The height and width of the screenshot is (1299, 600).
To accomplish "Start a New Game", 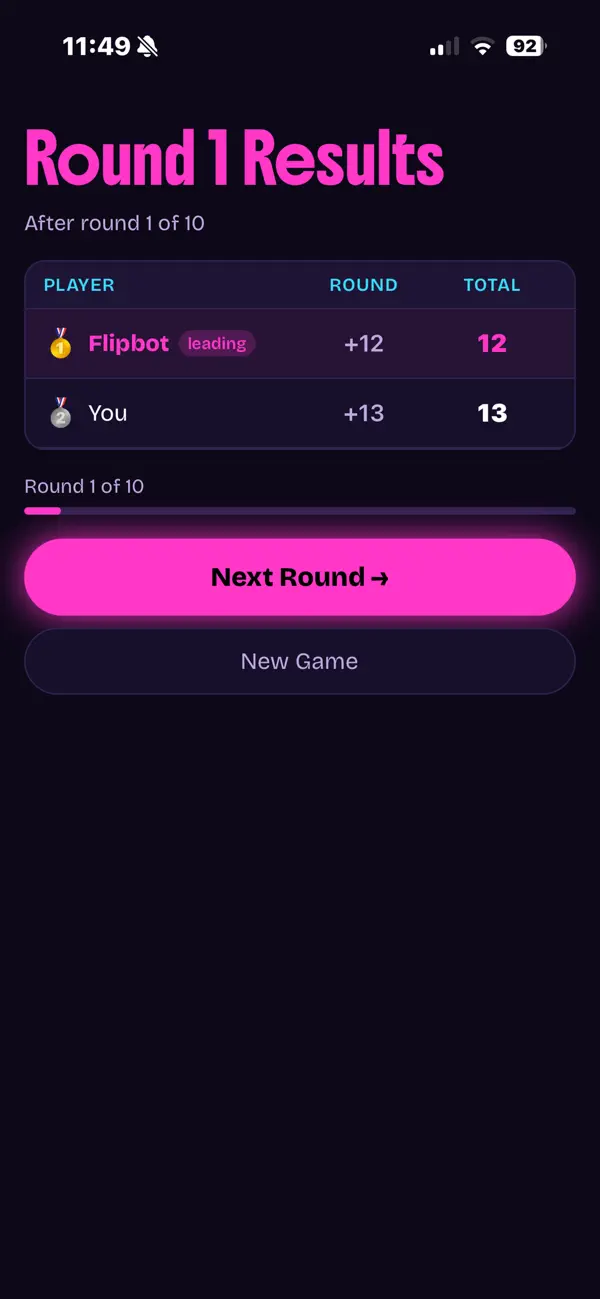I will click(x=300, y=661).
